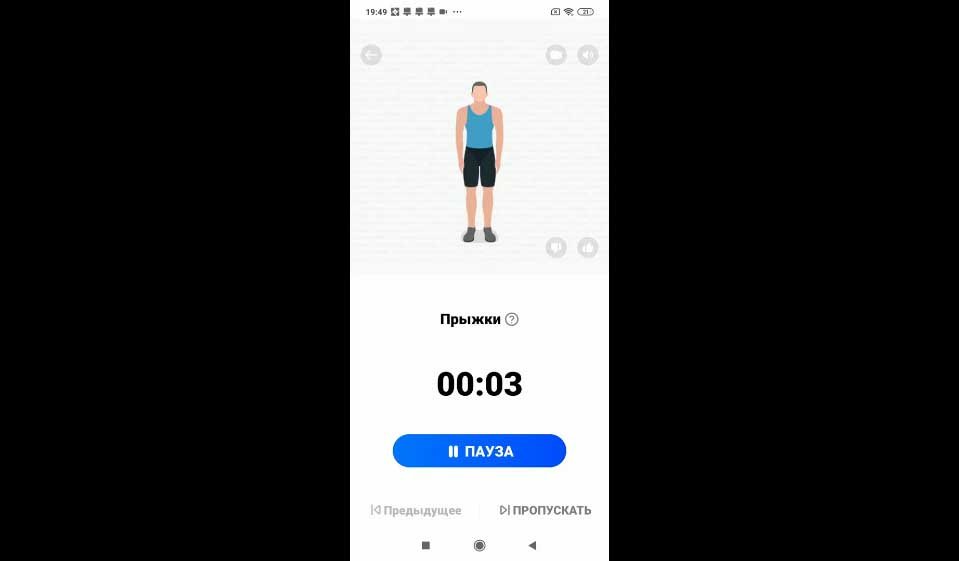Like this exercise with thumbs up
Image resolution: width=959 pixels, height=561 pixels.
[x=588, y=247]
